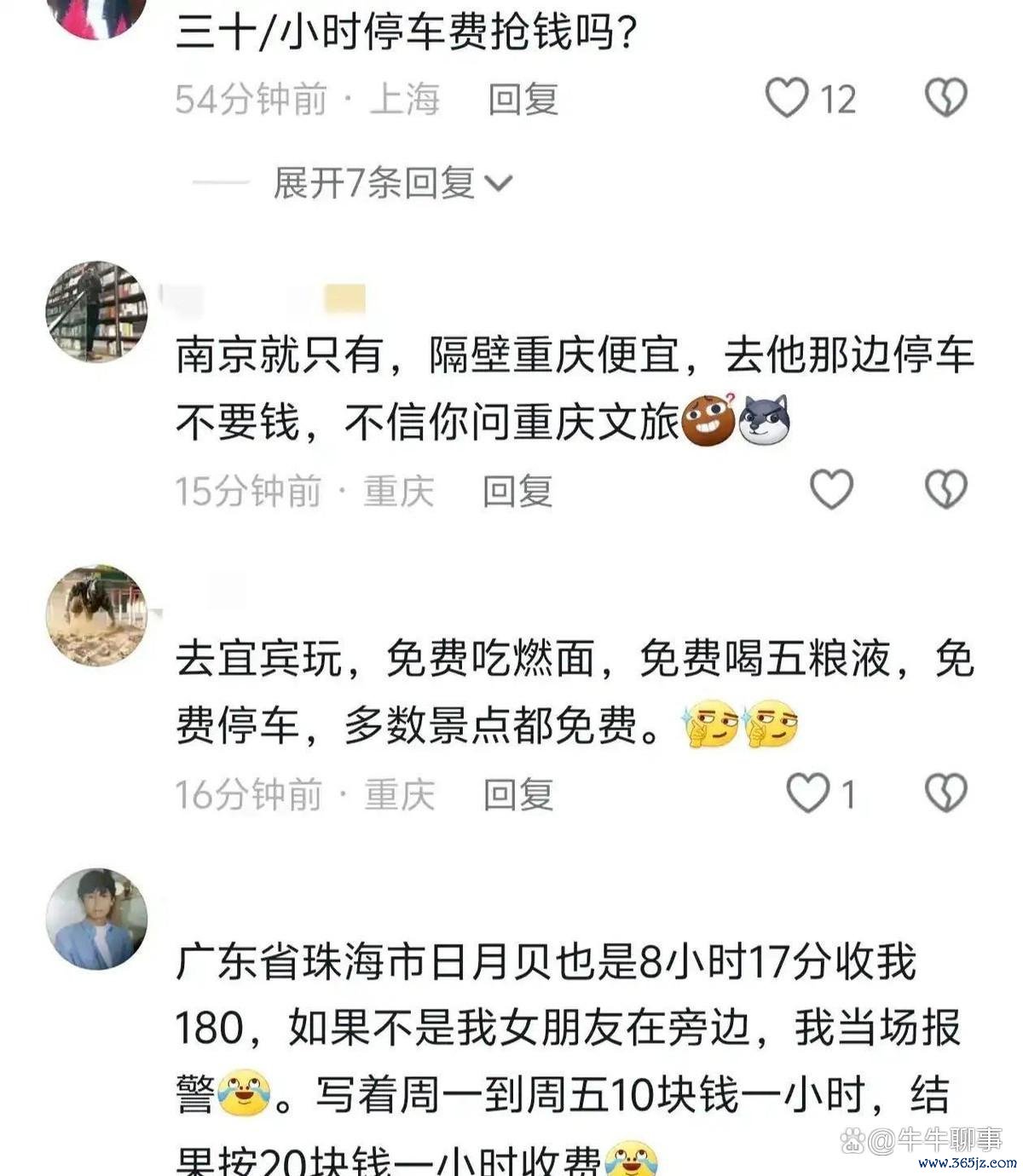Open the profile of the 去宜宾玩 commenter
The height and width of the screenshot is (1176, 1023).
[96, 615]
